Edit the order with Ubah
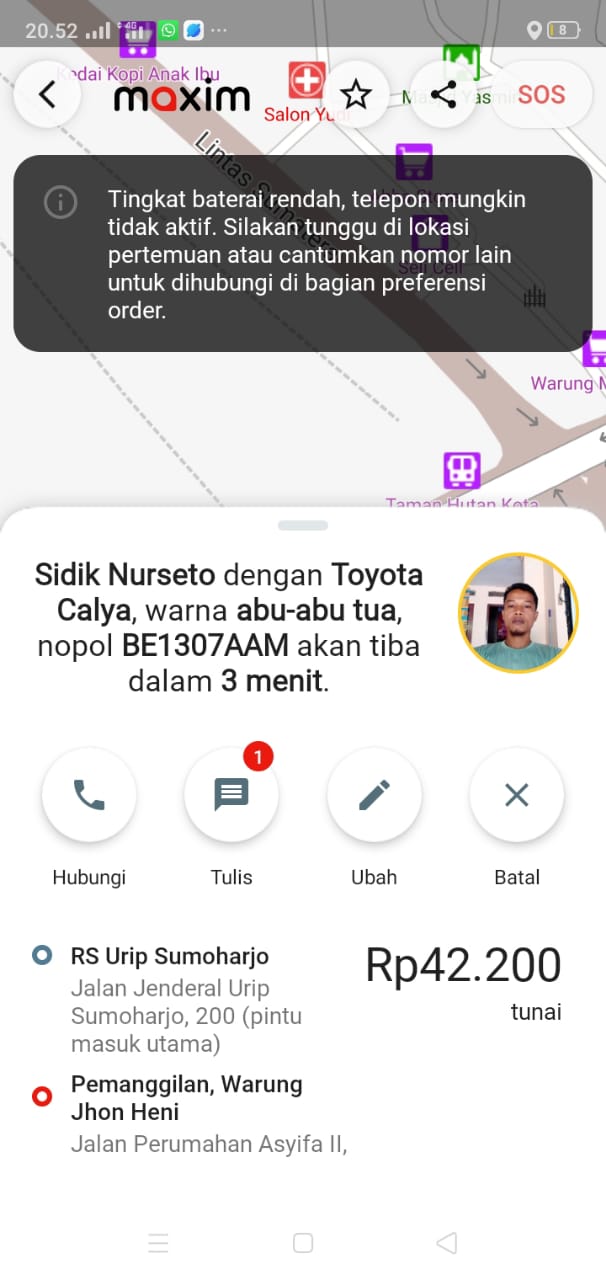 [374, 795]
